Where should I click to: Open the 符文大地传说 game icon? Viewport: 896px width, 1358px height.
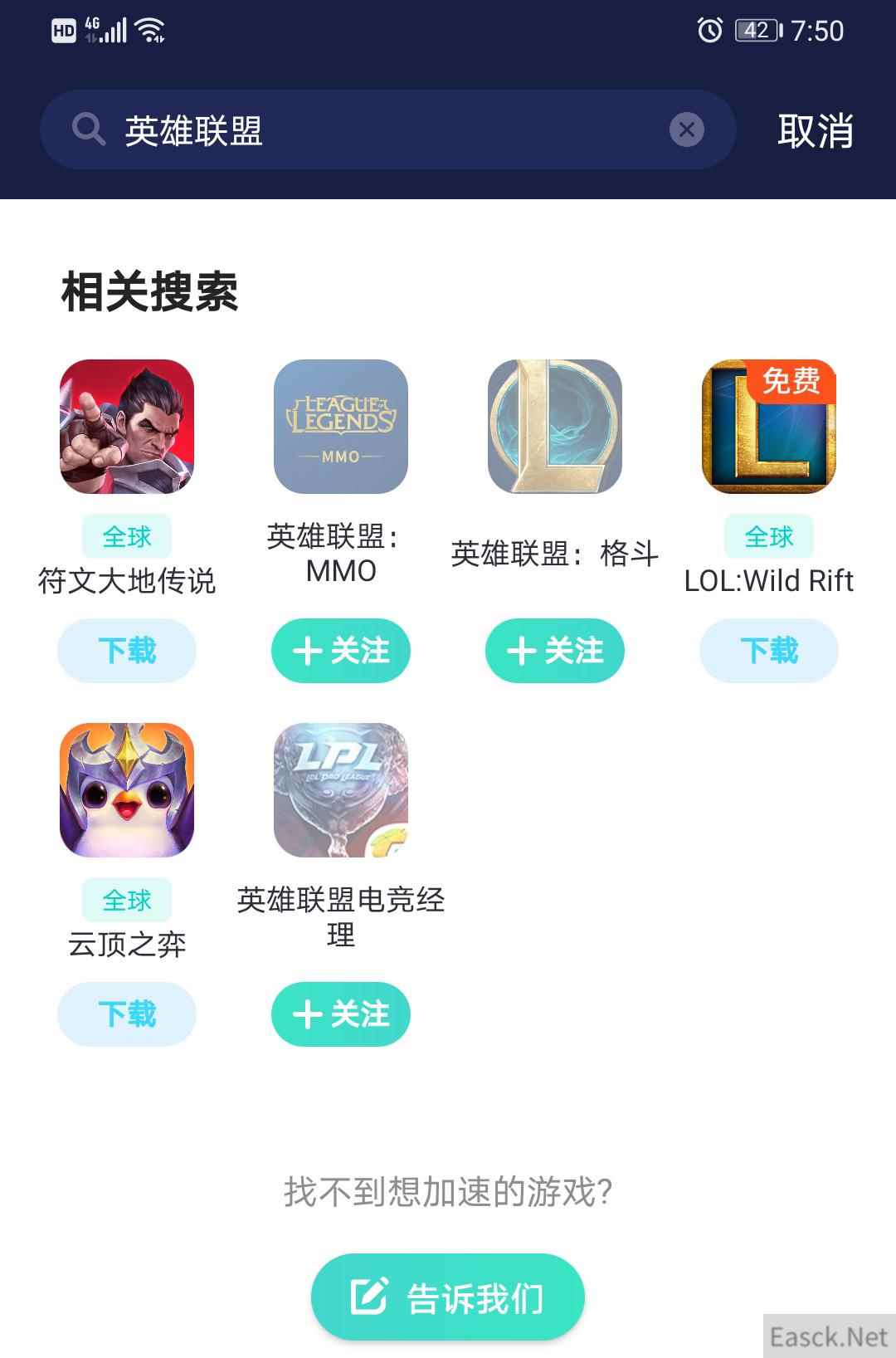(127, 427)
